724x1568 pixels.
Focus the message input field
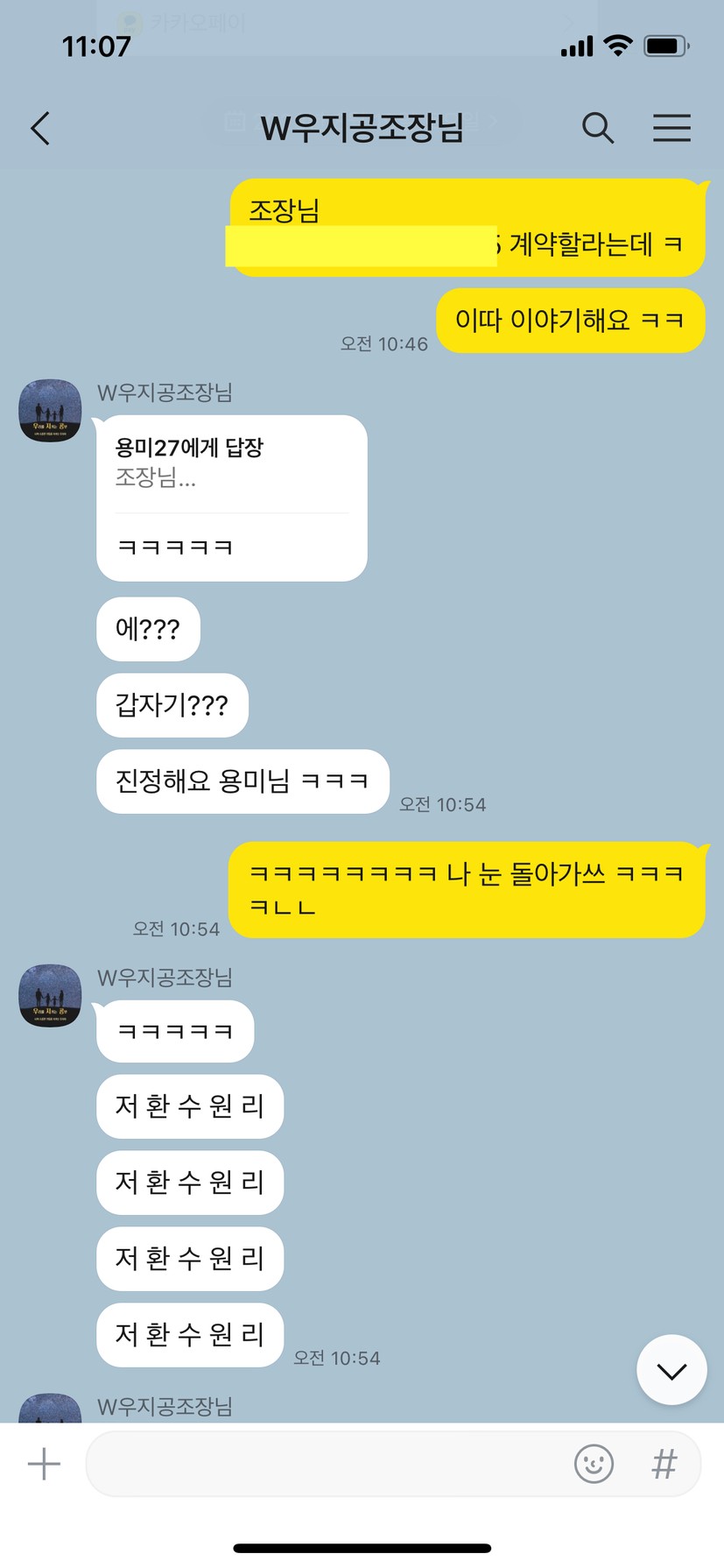[324, 1464]
